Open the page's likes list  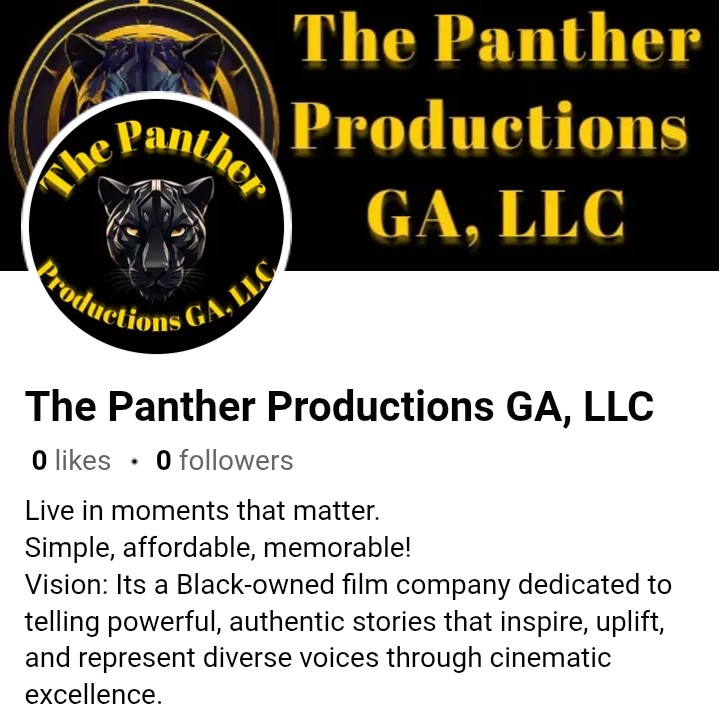(x=71, y=461)
